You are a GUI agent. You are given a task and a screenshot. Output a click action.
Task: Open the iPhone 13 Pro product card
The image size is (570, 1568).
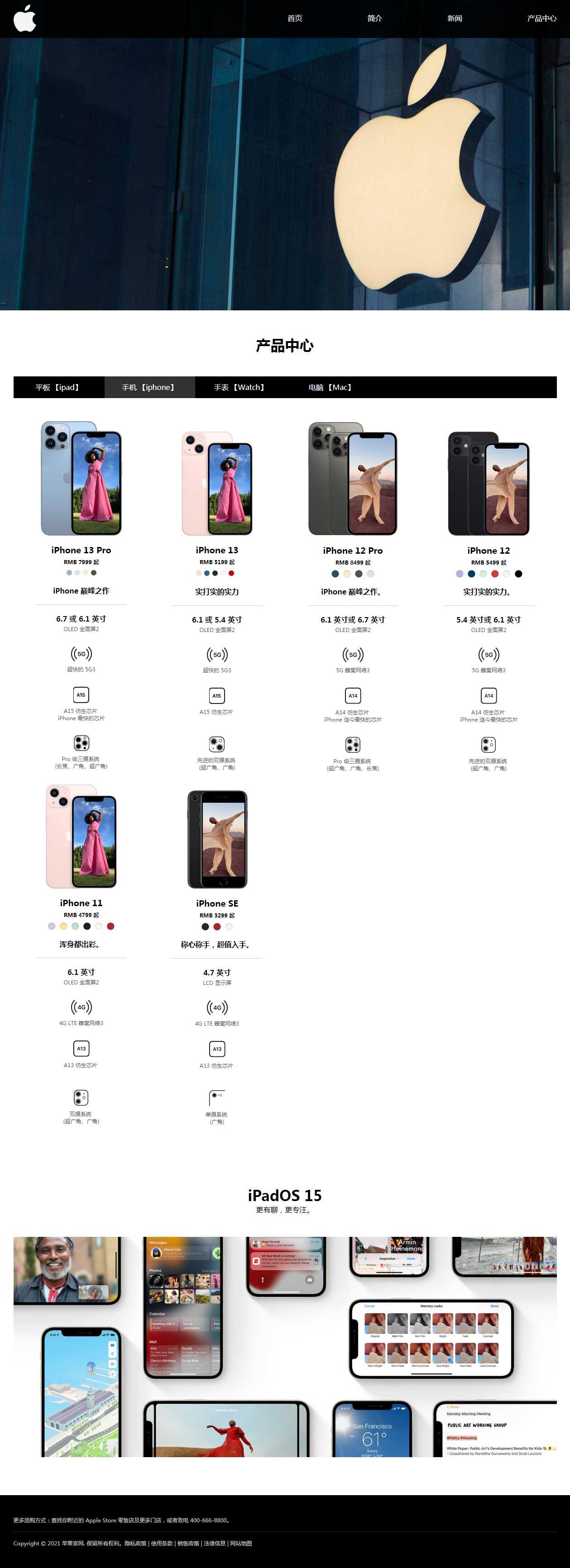click(x=81, y=479)
